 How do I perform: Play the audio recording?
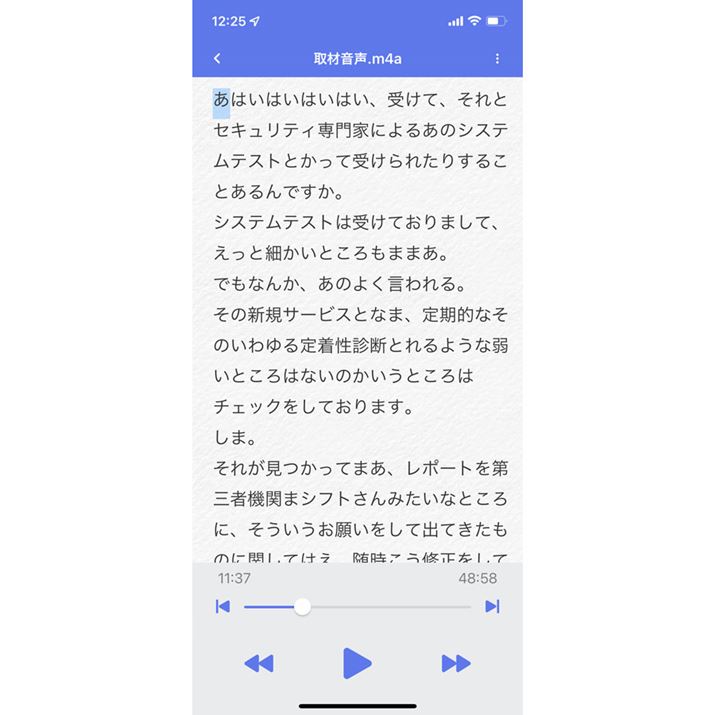click(356, 663)
